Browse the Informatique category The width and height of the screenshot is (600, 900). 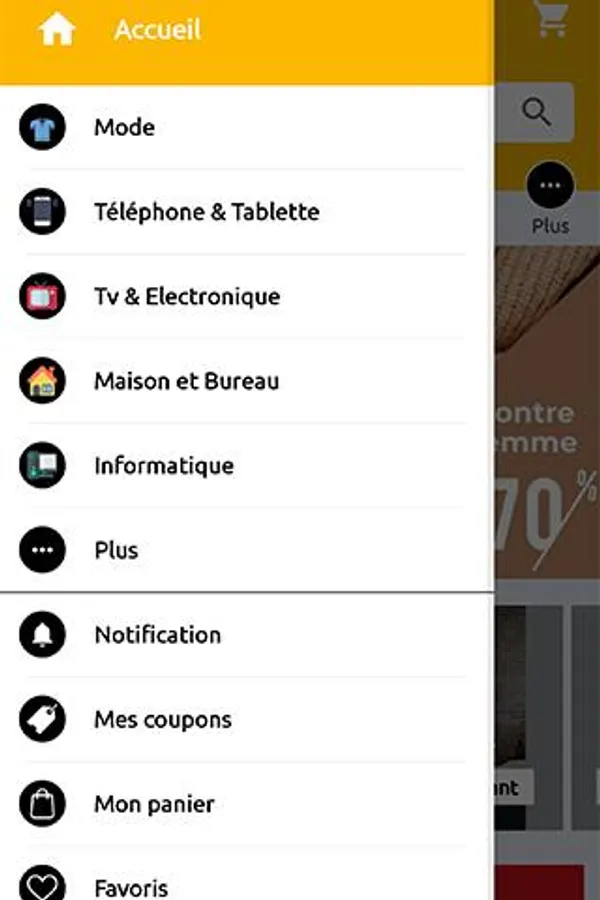coord(164,466)
